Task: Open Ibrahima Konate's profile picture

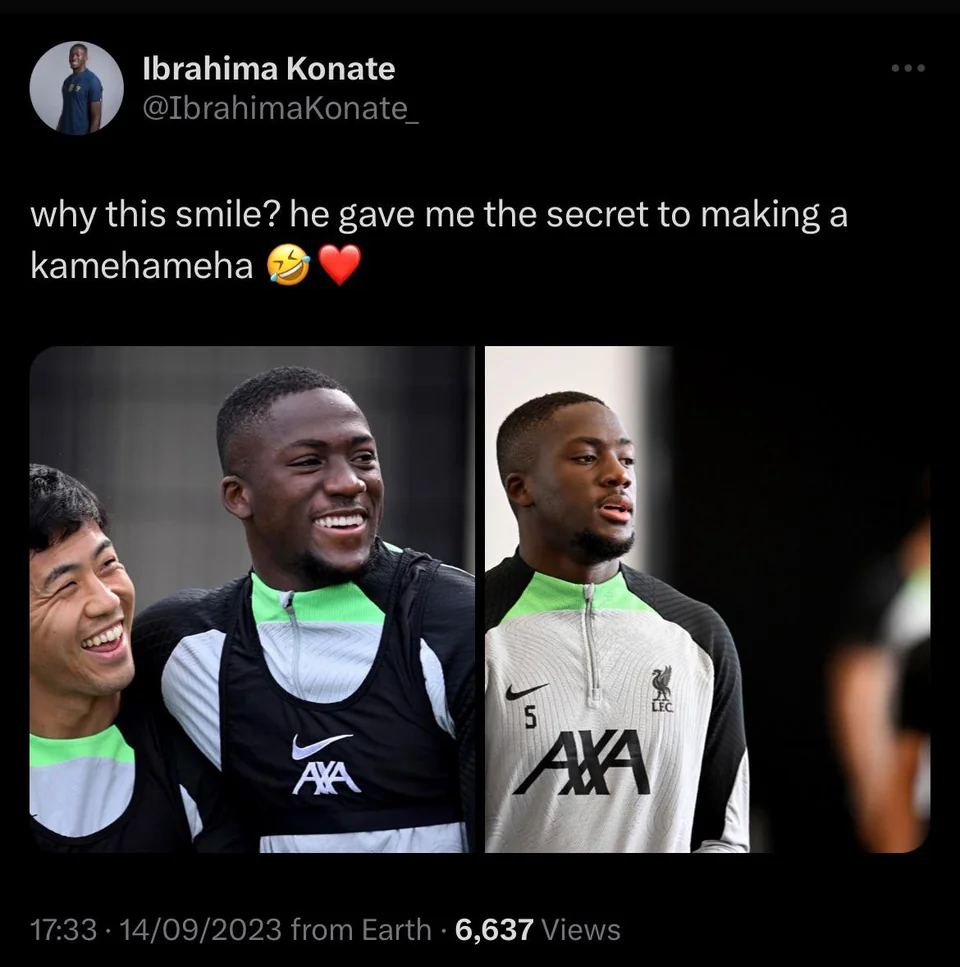Action: click(76, 88)
